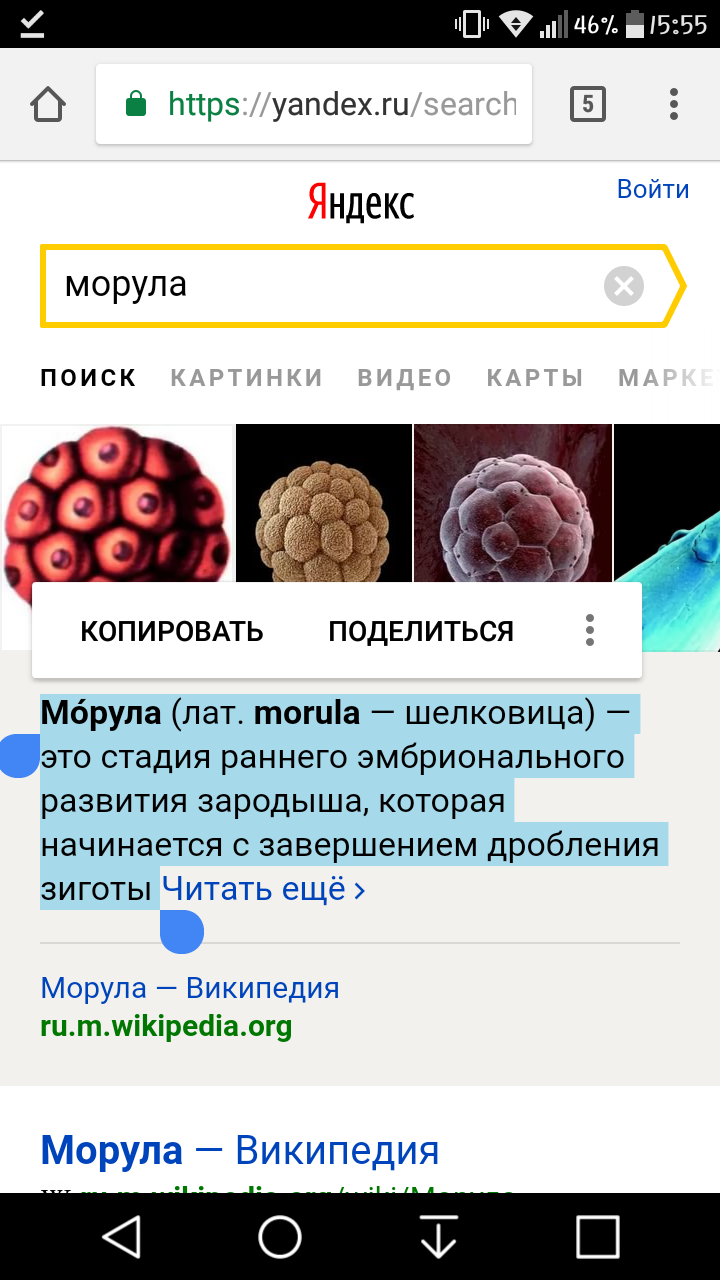Open the red morula image thumbnail
The image size is (720, 1280).
pos(117,503)
